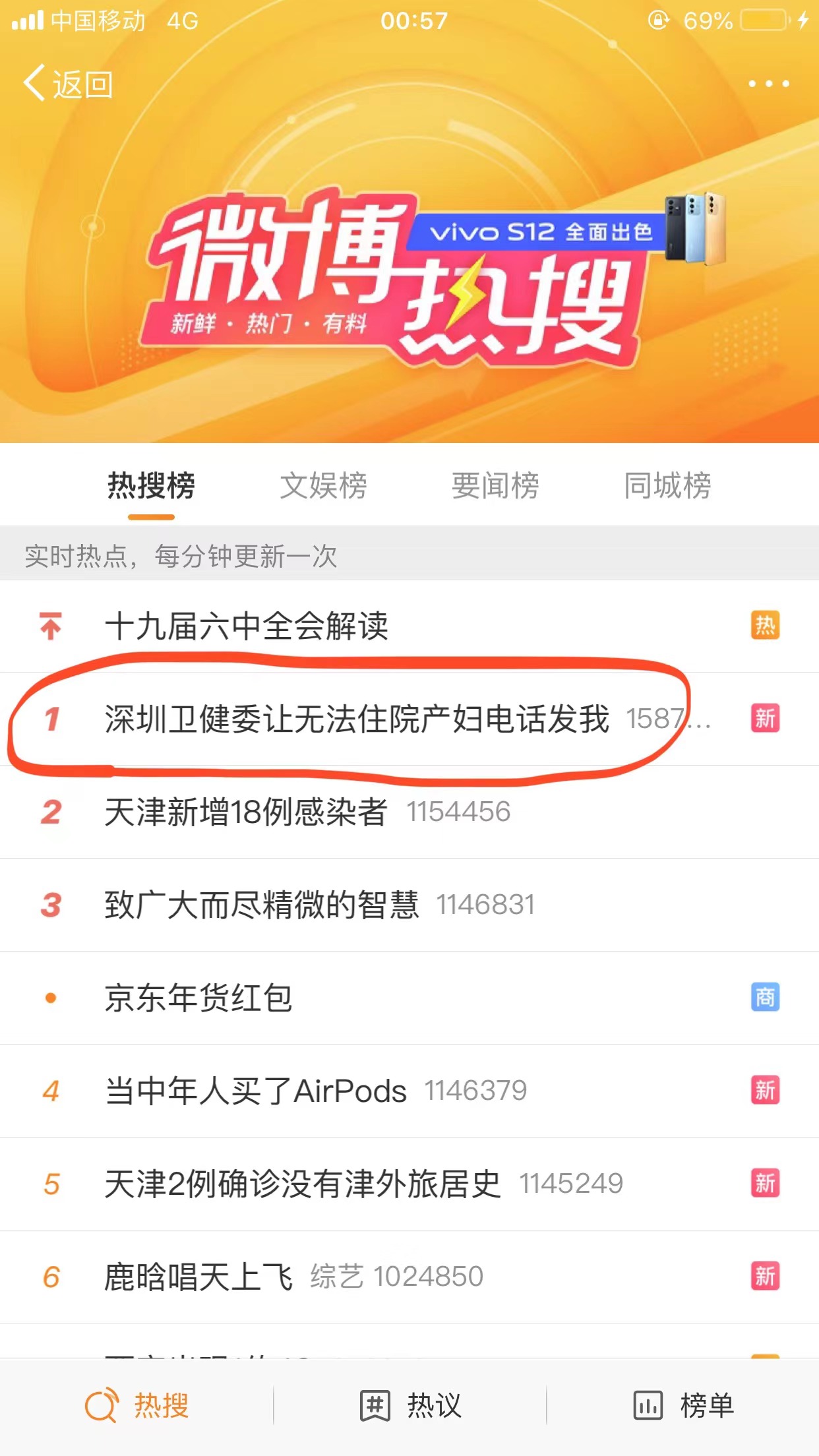The width and height of the screenshot is (819, 1456).
Task: Switch to 榜单 in the bottom bar
Action: pyautogui.click(x=683, y=1406)
